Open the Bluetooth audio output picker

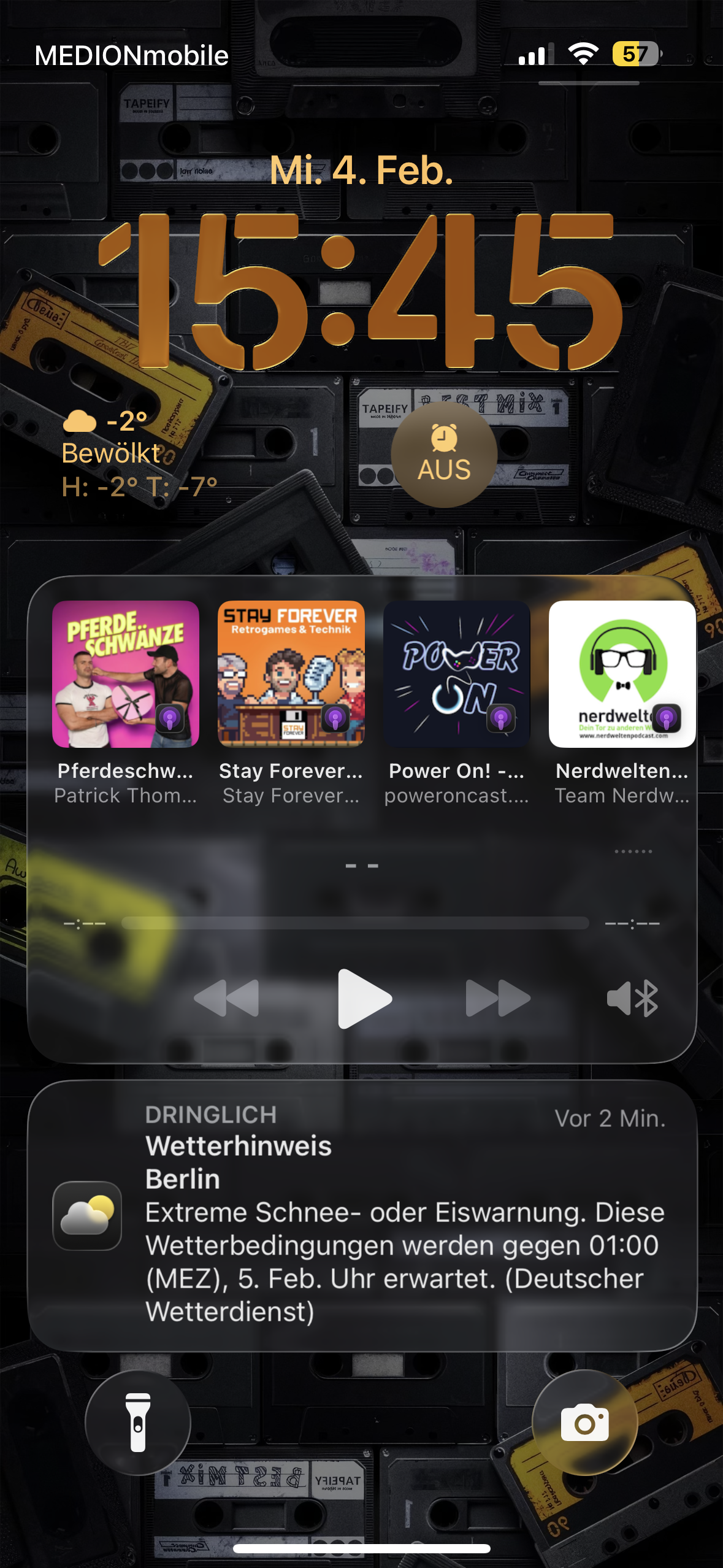pyautogui.click(x=632, y=998)
